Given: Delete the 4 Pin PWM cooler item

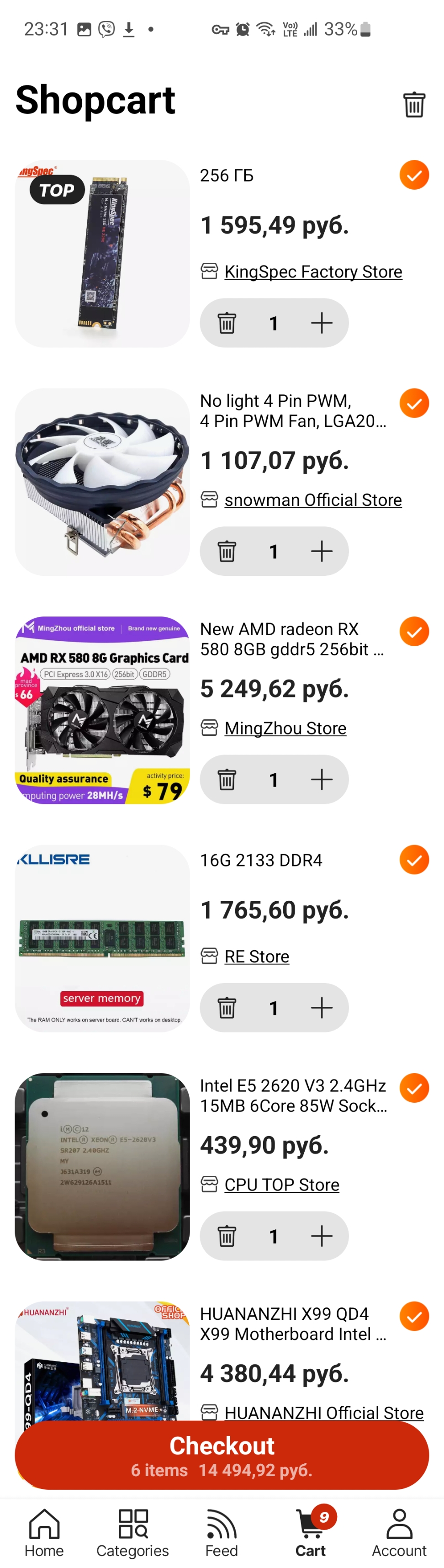Looking at the screenshot, I should pos(227,551).
